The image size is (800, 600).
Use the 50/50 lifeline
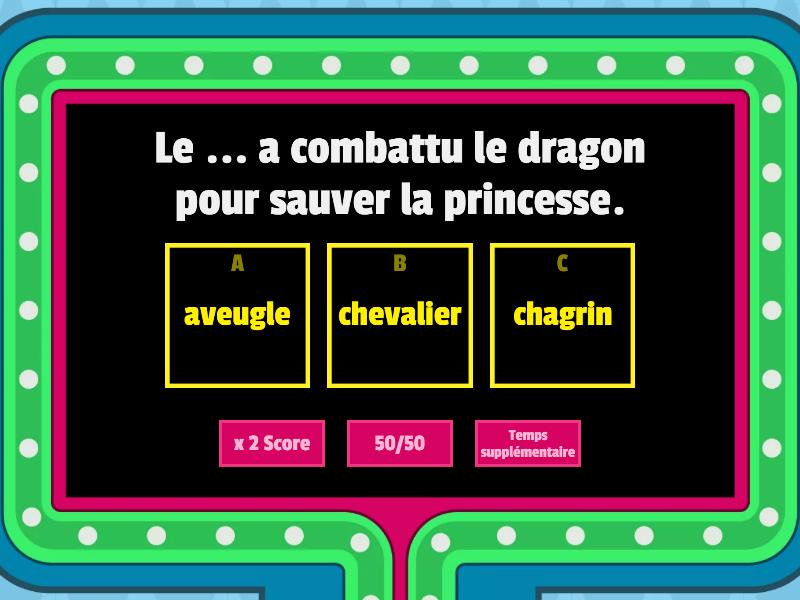tap(400, 443)
